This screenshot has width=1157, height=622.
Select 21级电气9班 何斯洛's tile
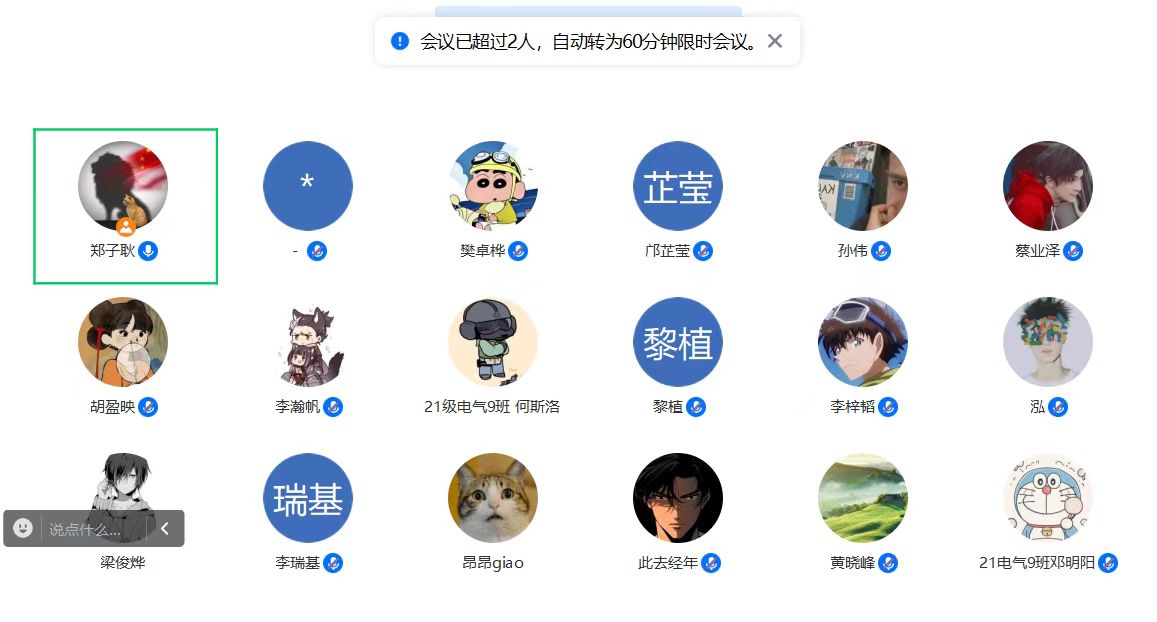493,342
